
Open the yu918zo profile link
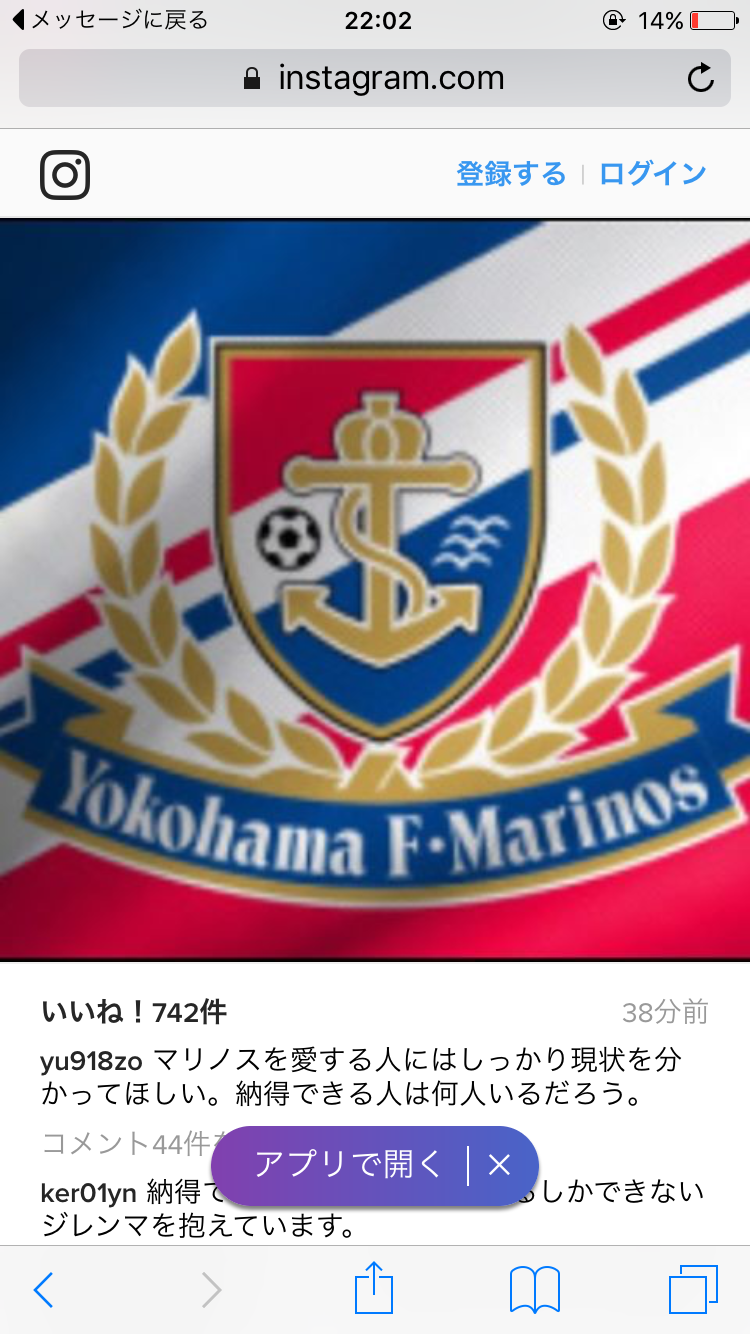click(x=91, y=1060)
